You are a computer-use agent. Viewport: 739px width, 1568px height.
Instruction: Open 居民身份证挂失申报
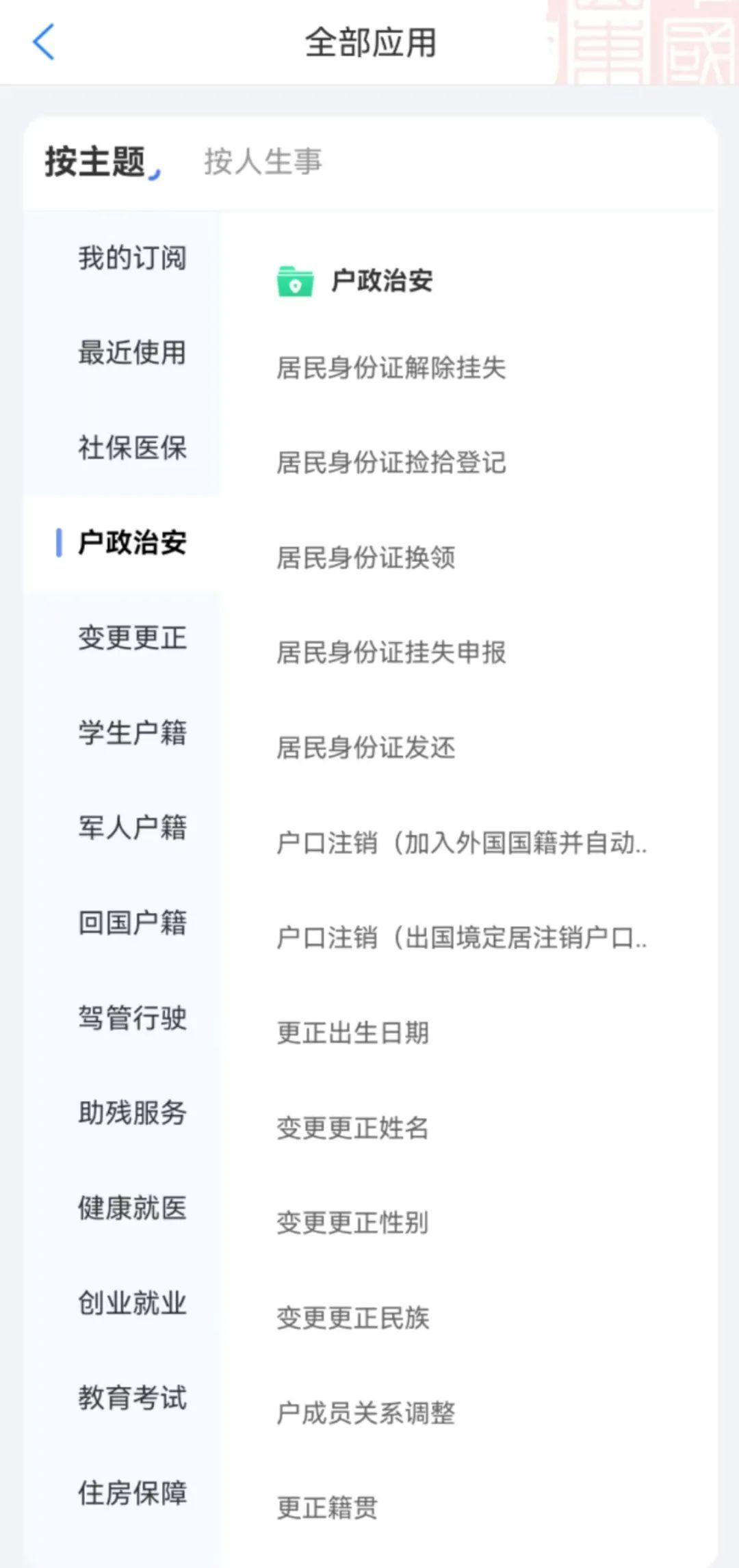(x=391, y=653)
